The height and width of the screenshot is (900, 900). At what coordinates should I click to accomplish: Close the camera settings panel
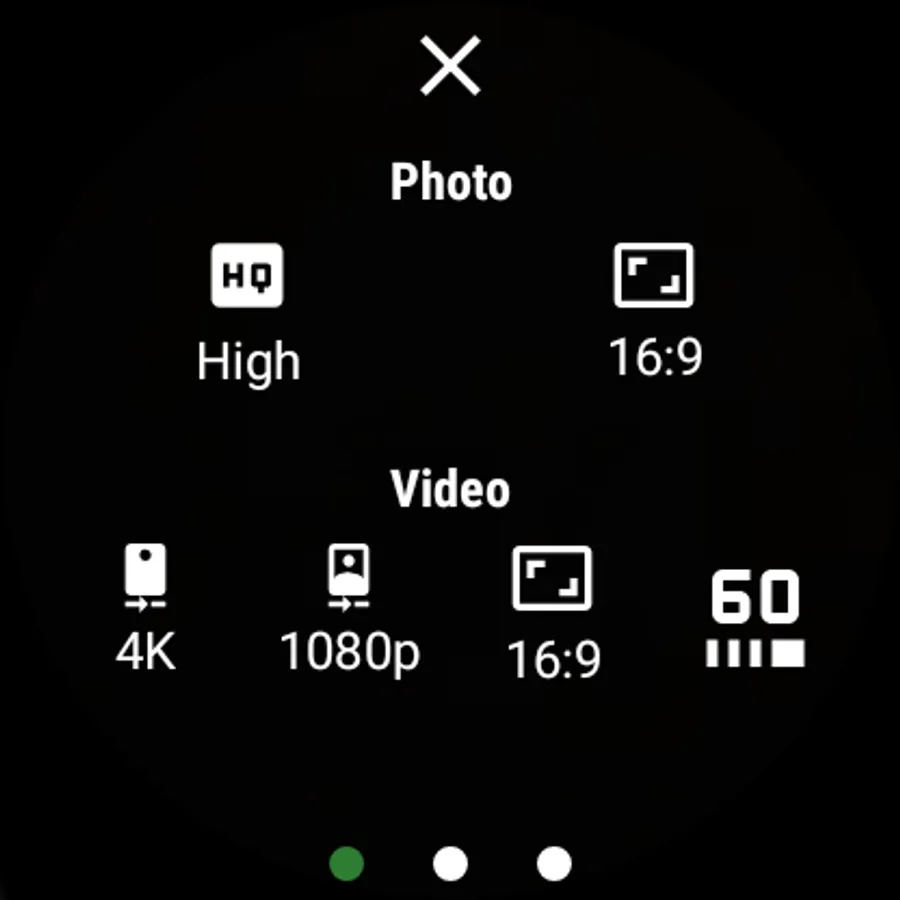click(x=450, y=65)
